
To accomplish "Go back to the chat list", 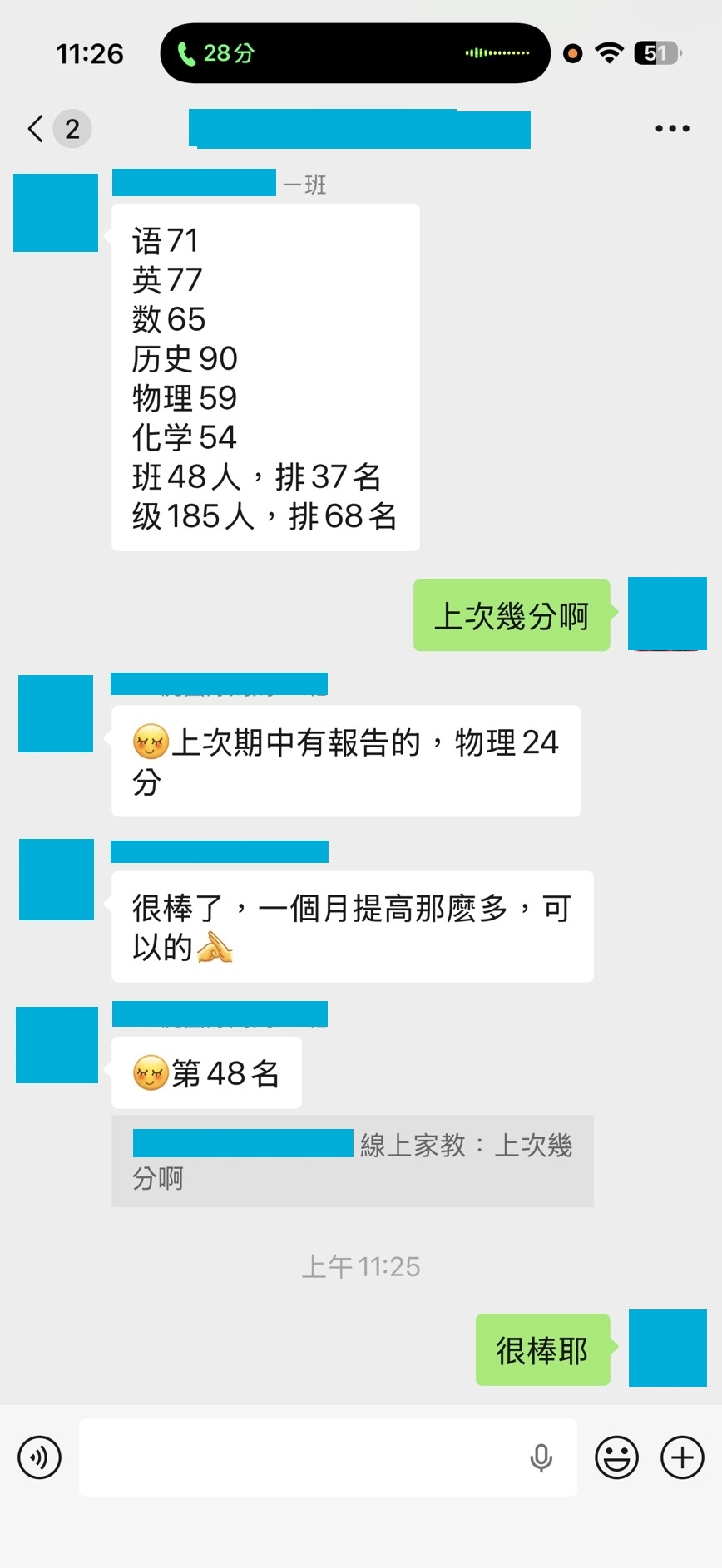I will (x=36, y=129).
